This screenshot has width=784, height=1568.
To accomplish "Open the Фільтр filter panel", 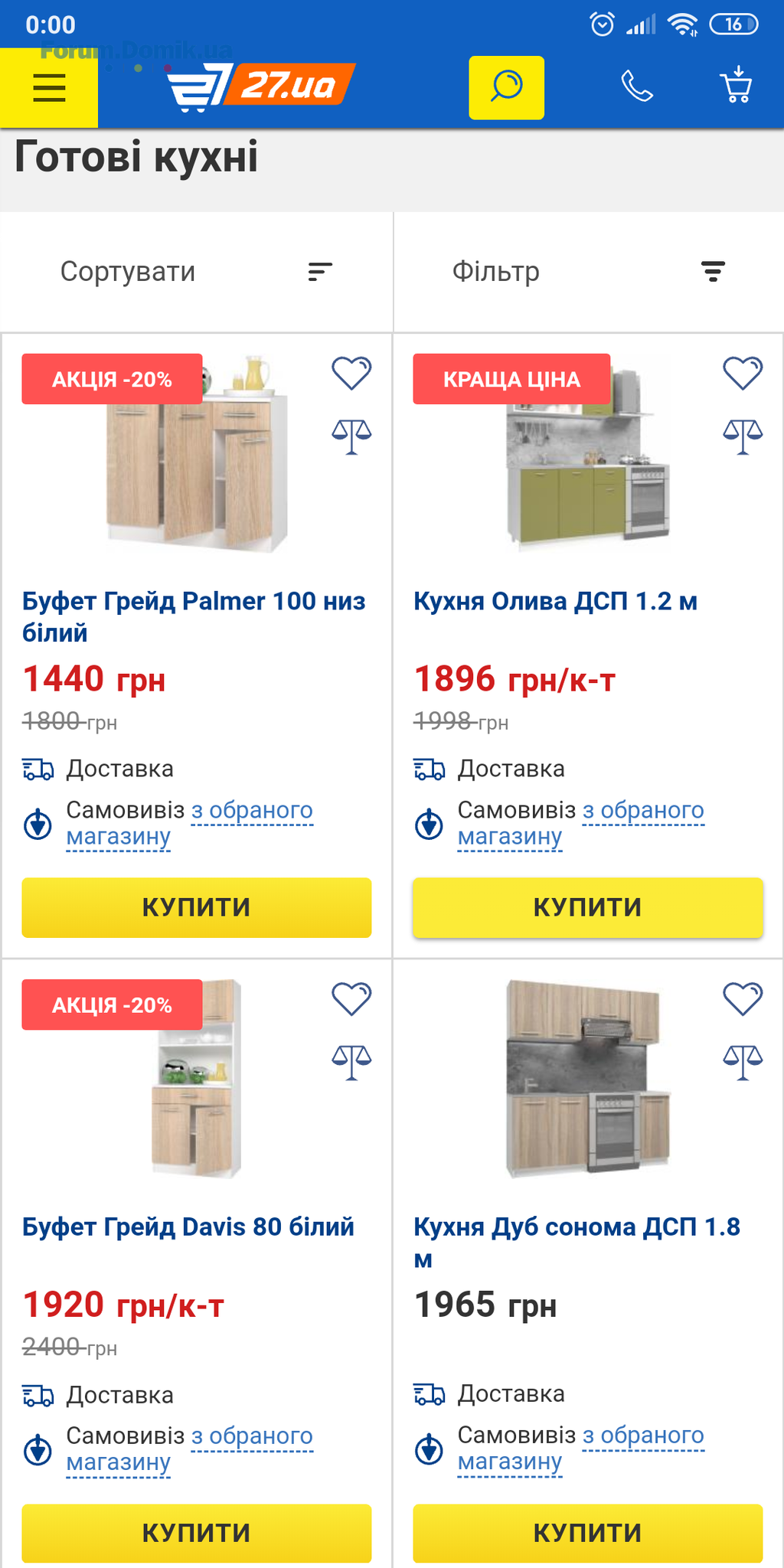I will click(588, 272).
